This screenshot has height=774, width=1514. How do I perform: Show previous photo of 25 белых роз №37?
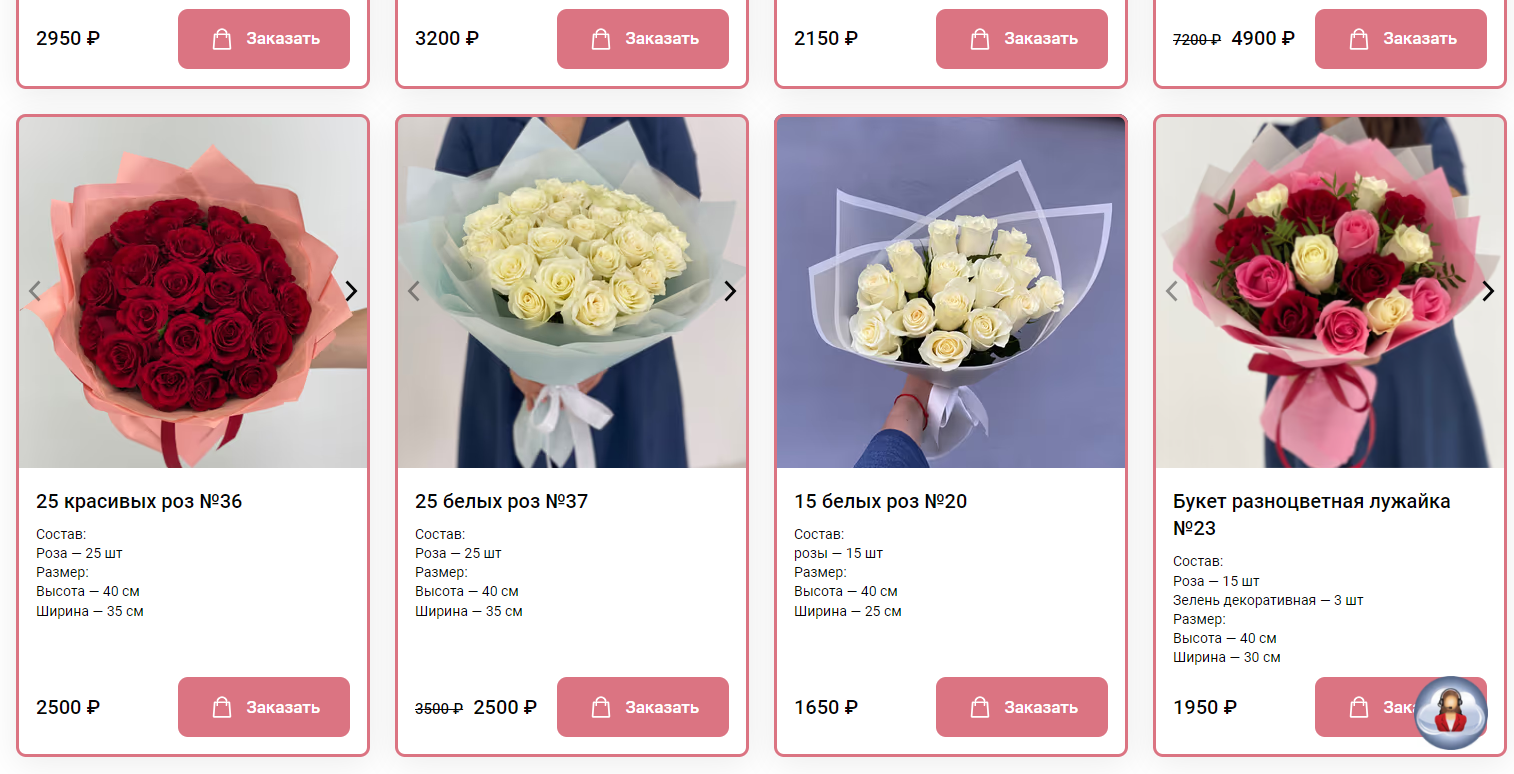(414, 291)
